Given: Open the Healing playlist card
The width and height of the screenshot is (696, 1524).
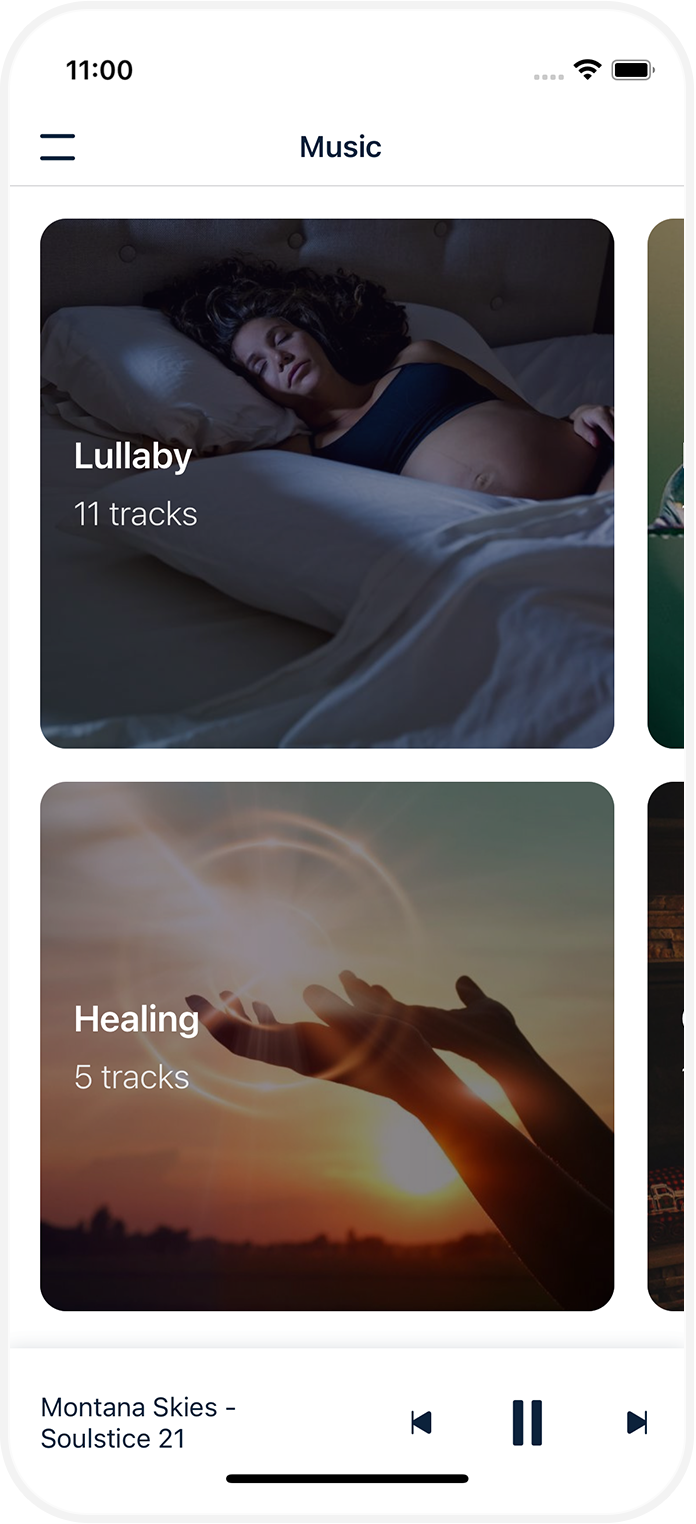Looking at the screenshot, I should point(327,1045).
